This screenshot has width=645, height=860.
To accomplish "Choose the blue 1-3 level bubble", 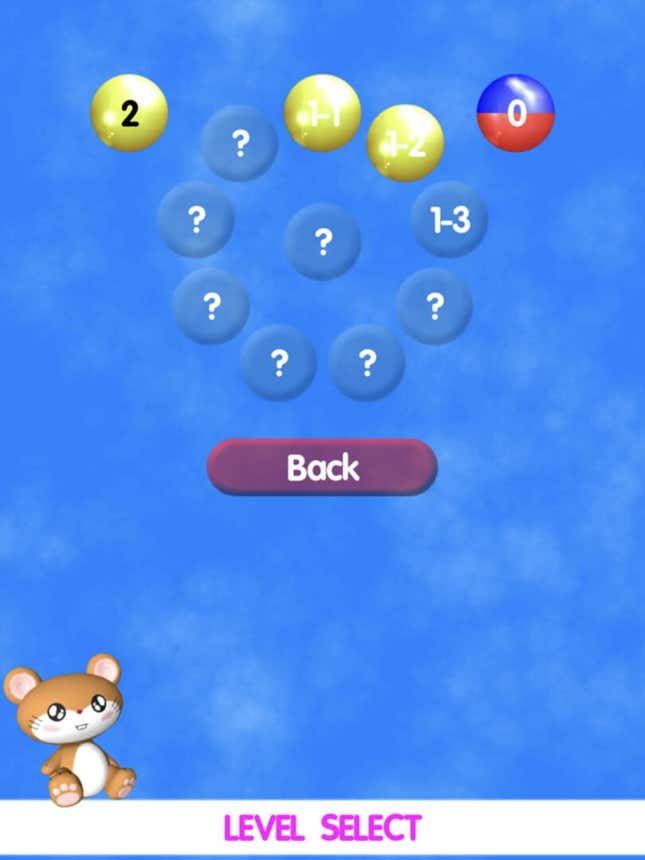I will 449,220.
